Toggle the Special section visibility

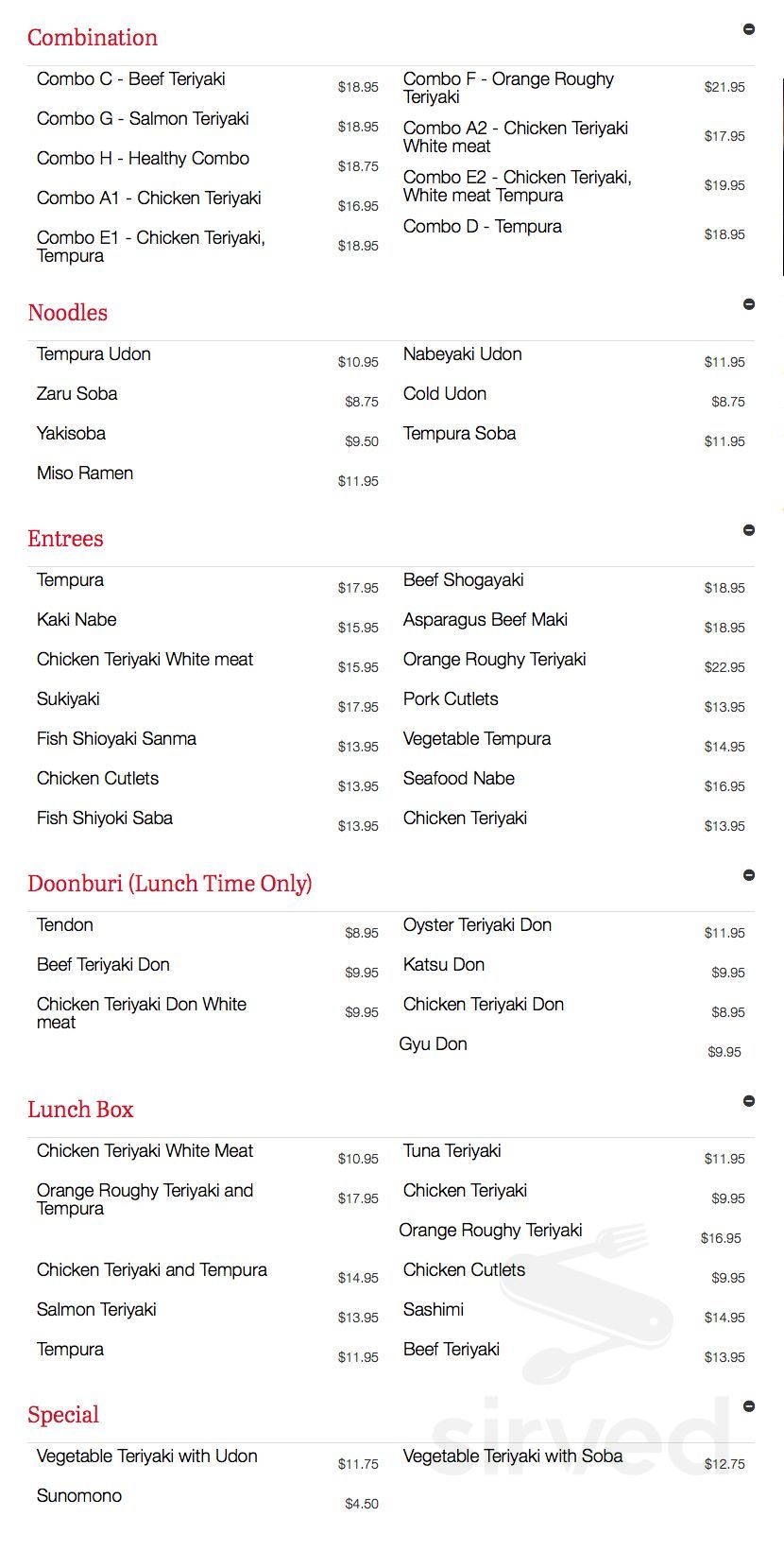tap(749, 1407)
